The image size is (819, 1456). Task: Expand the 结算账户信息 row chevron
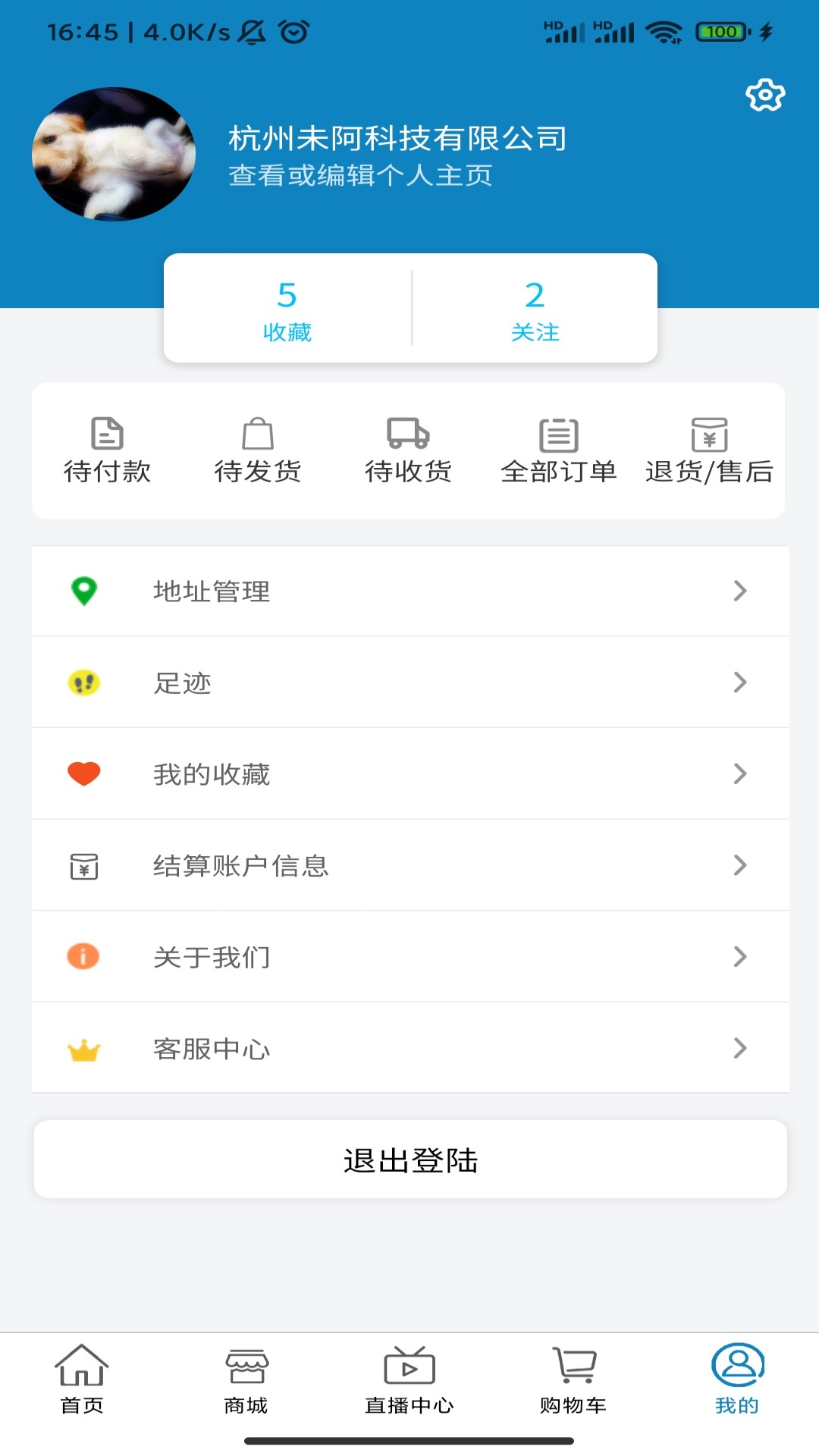pyautogui.click(x=739, y=865)
